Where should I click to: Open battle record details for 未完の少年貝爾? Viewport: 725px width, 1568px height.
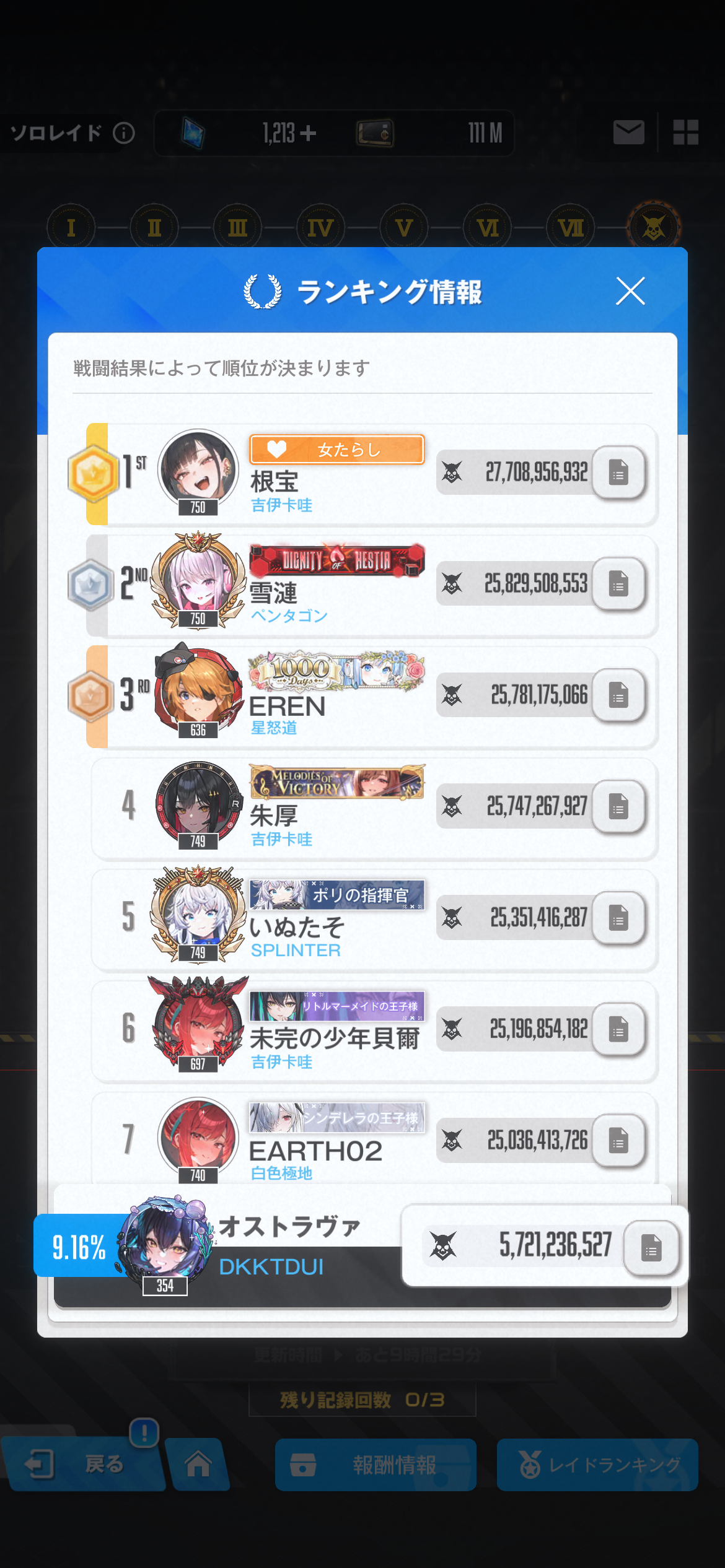[x=619, y=1029]
